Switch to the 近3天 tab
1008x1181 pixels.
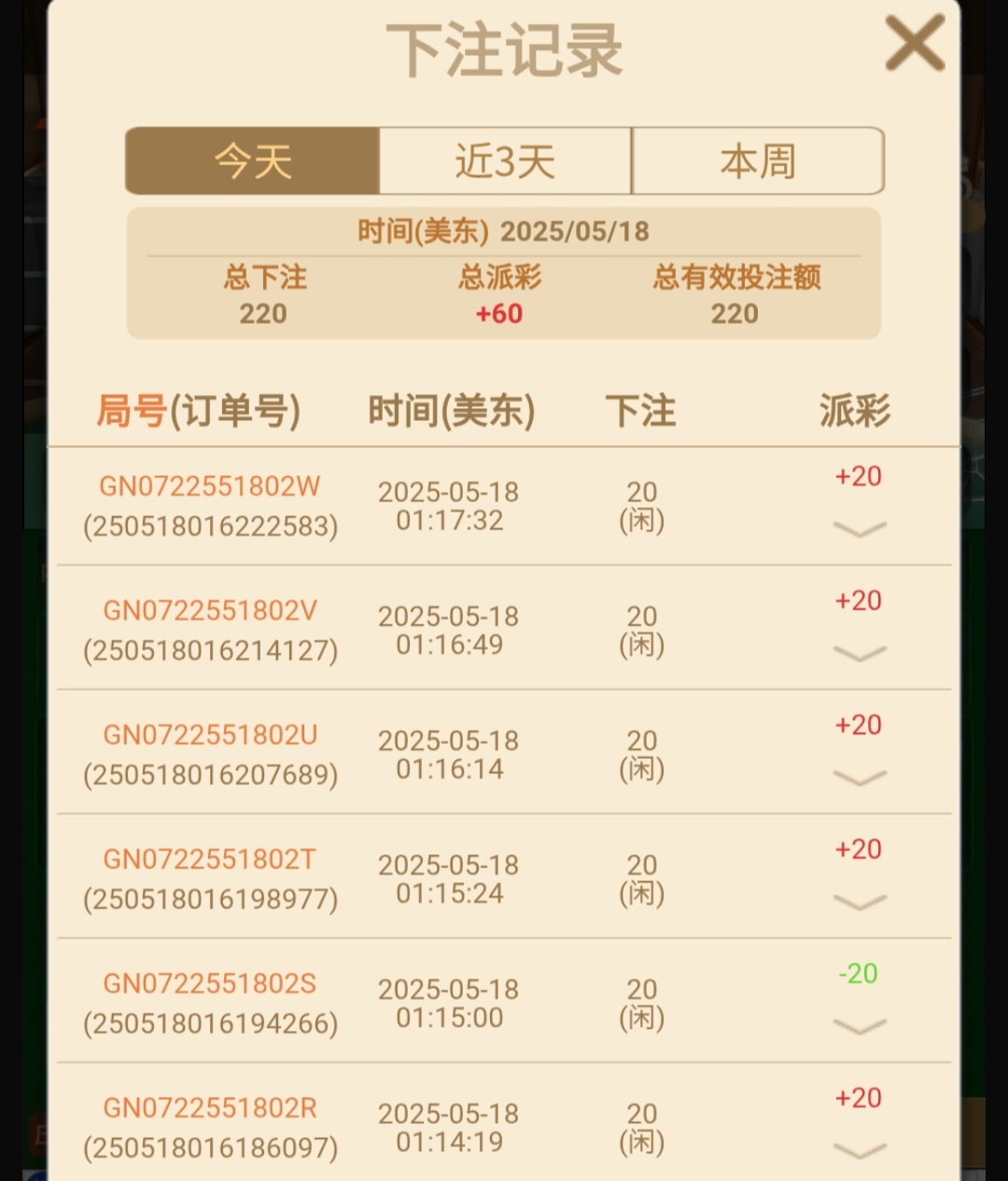click(505, 162)
